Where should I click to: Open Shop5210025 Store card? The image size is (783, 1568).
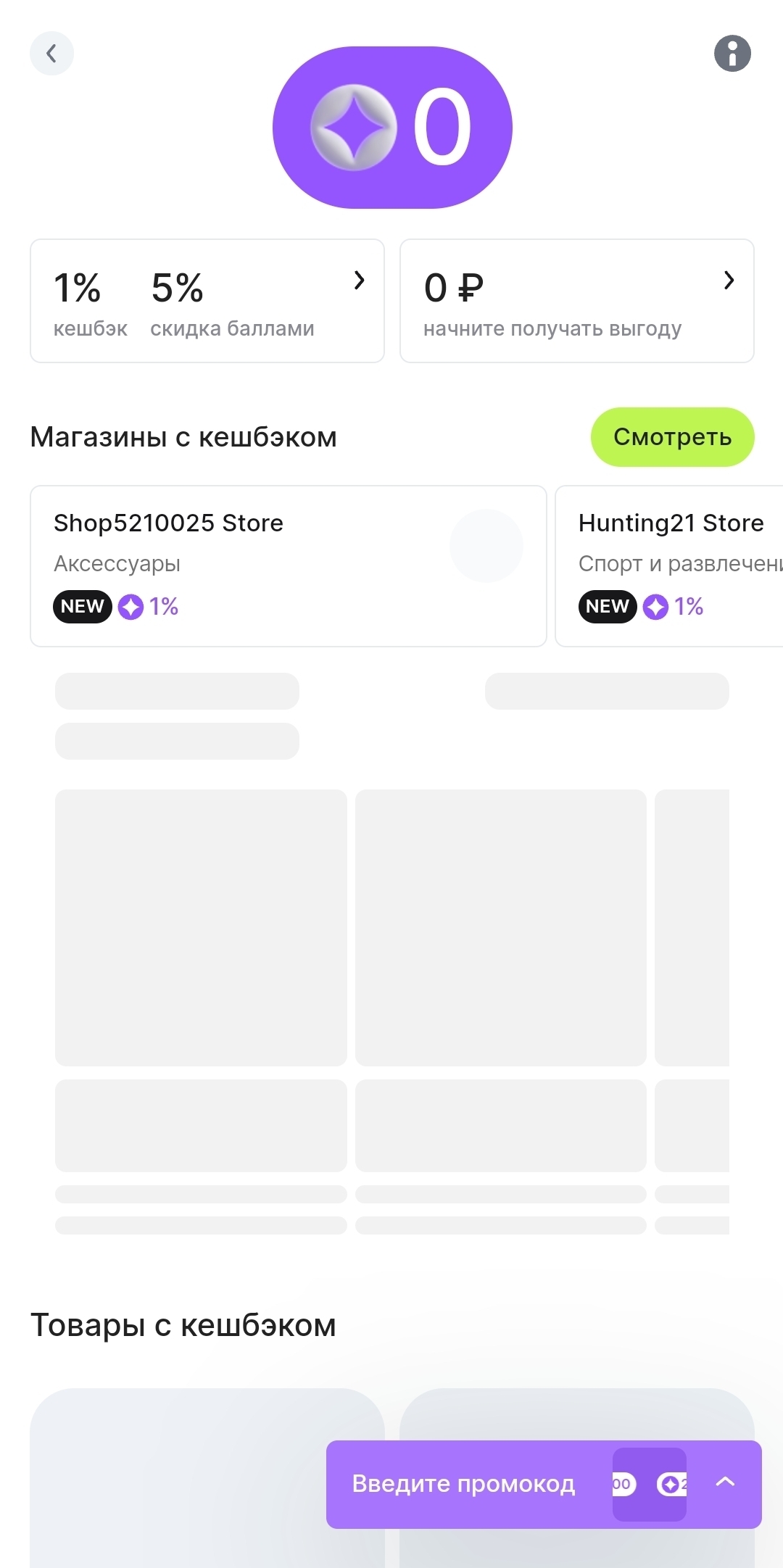tap(289, 566)
